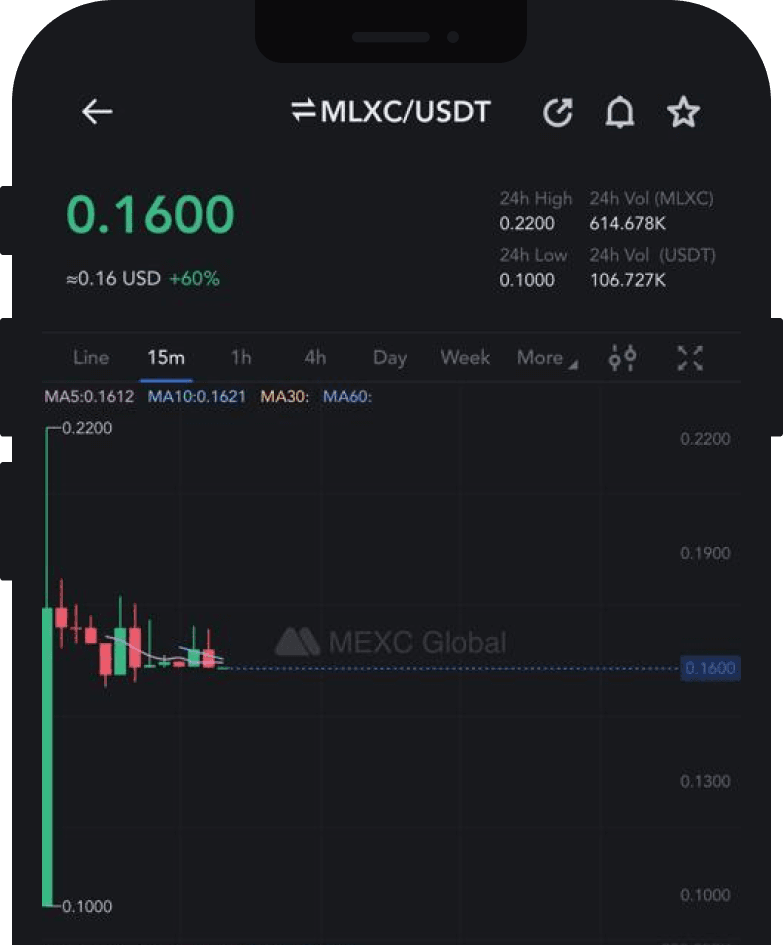Screen dimensions: 783x945
Task: Switch trading pair from MLXC/USDT
Action: tap(391, 111)
